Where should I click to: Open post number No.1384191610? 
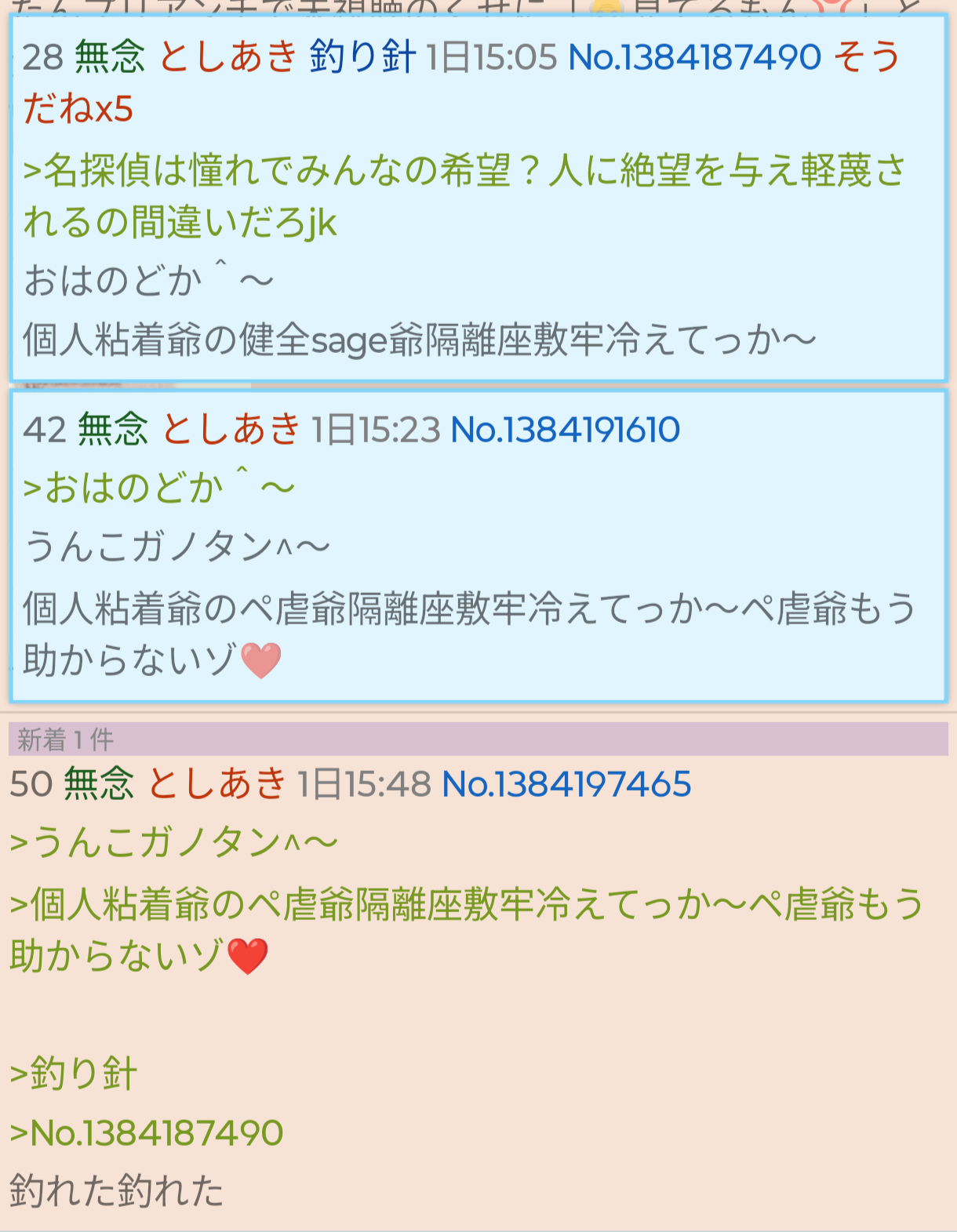click(x=565, y=429)
